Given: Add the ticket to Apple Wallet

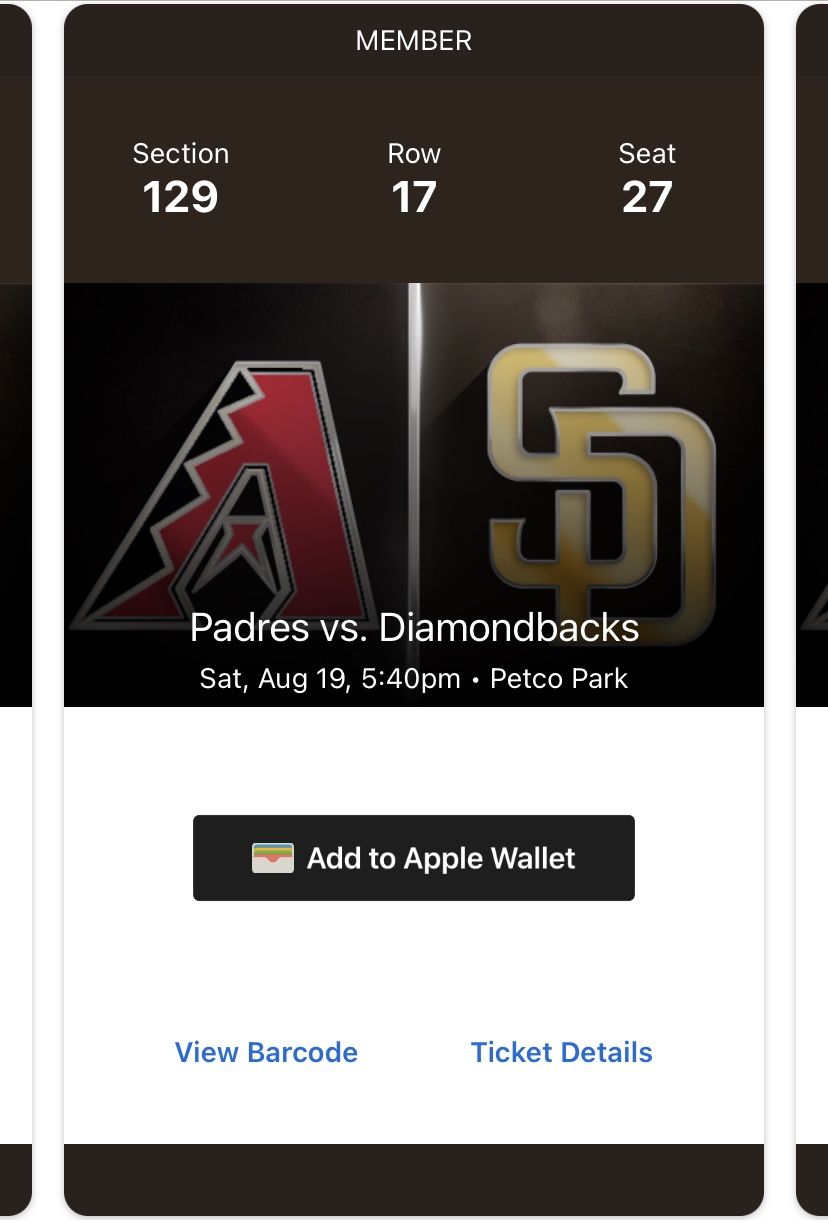Looking at the screenshot, I should pos(414,858).
